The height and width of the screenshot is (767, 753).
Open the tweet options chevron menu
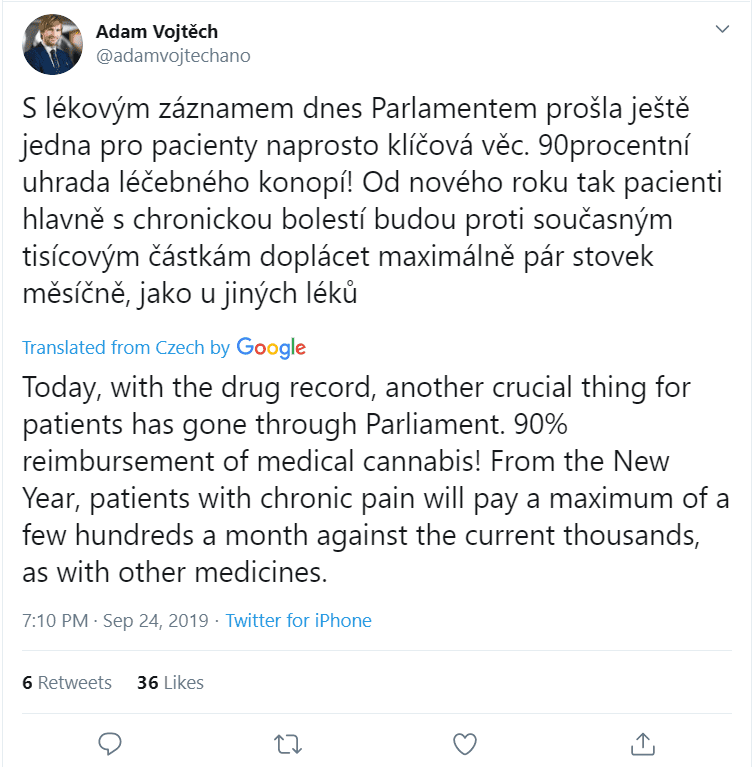[722, 31]
